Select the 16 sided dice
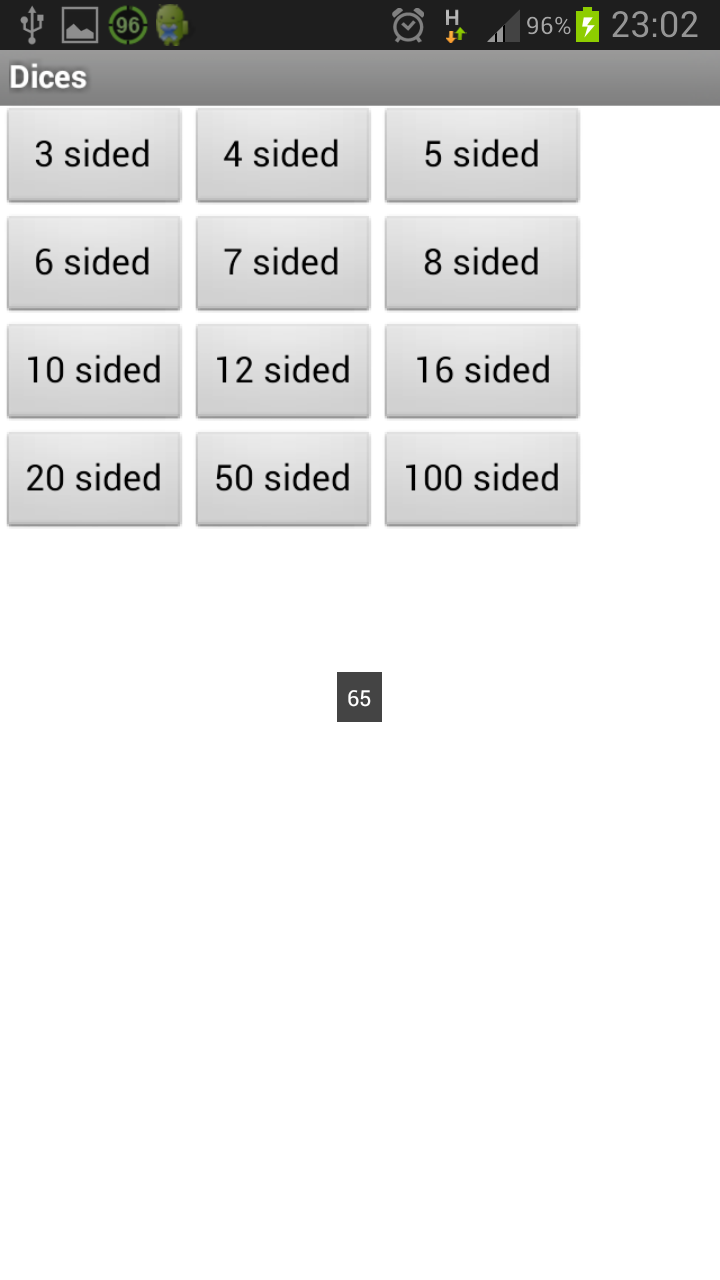This screenshot has height=1280, width=720. point(482,371)
